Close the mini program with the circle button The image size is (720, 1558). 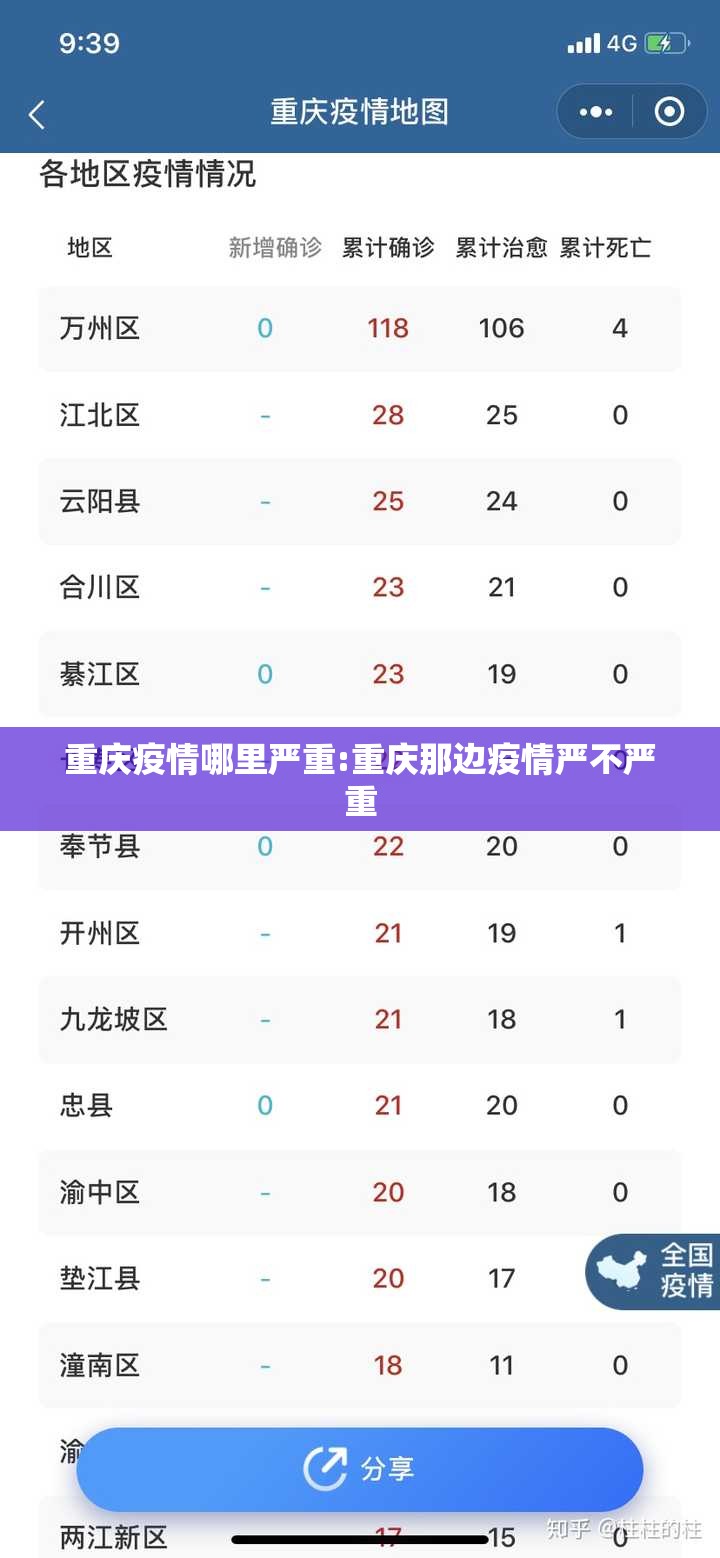pyautogui.click(x=669, y=112)
